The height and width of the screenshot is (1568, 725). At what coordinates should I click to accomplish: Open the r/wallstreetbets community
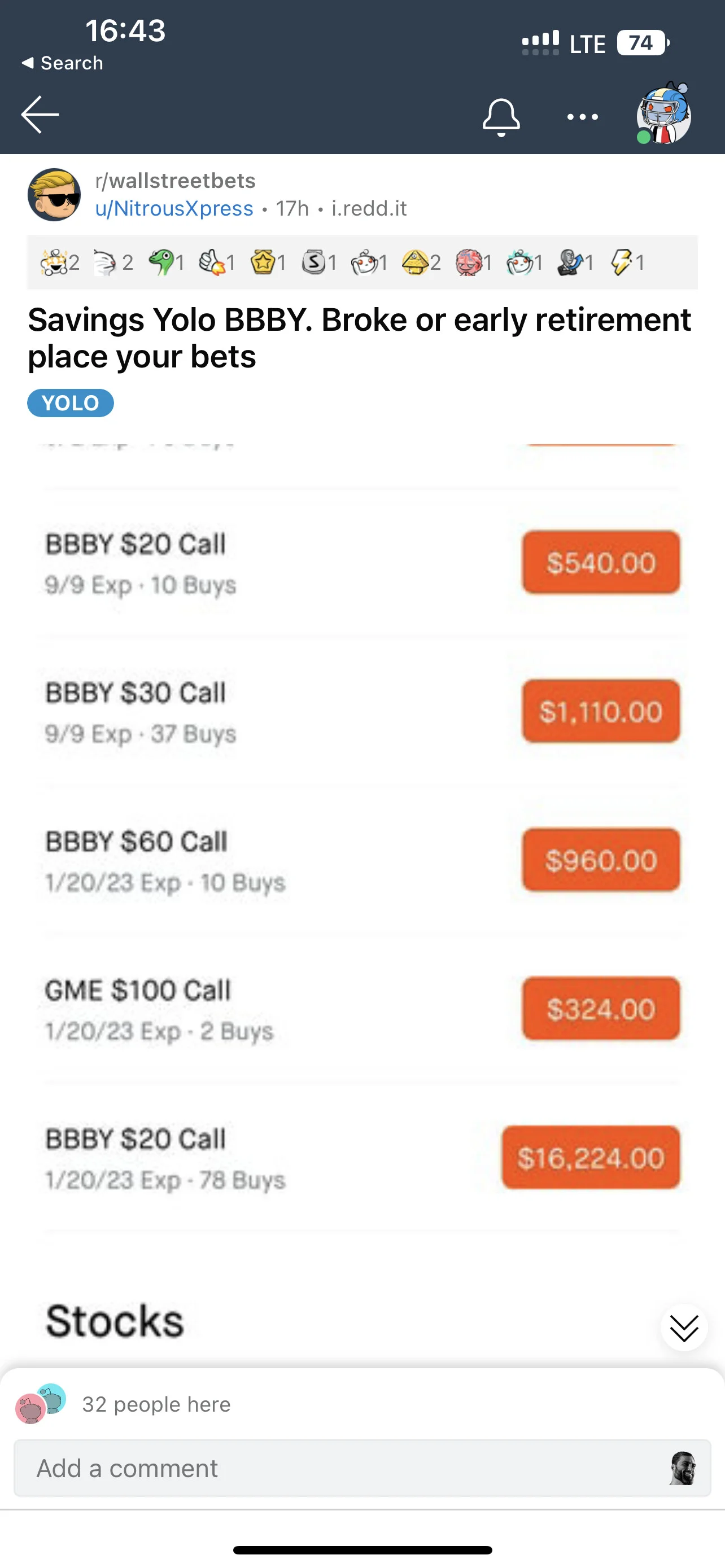(175, 181)
